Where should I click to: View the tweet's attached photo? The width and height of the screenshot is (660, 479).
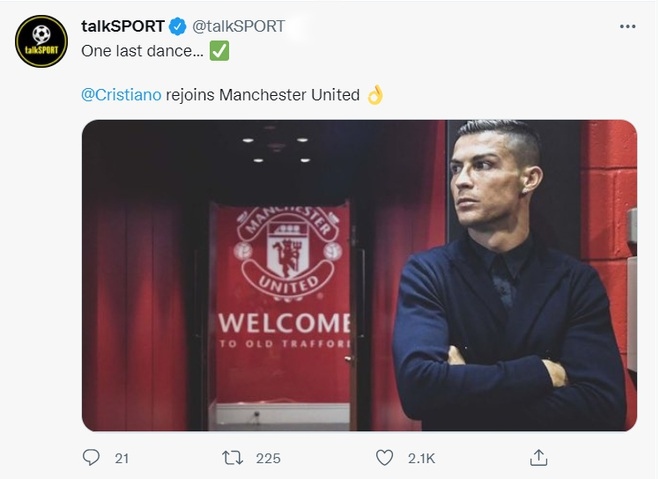pyautogui.click(x=359, y=275)
